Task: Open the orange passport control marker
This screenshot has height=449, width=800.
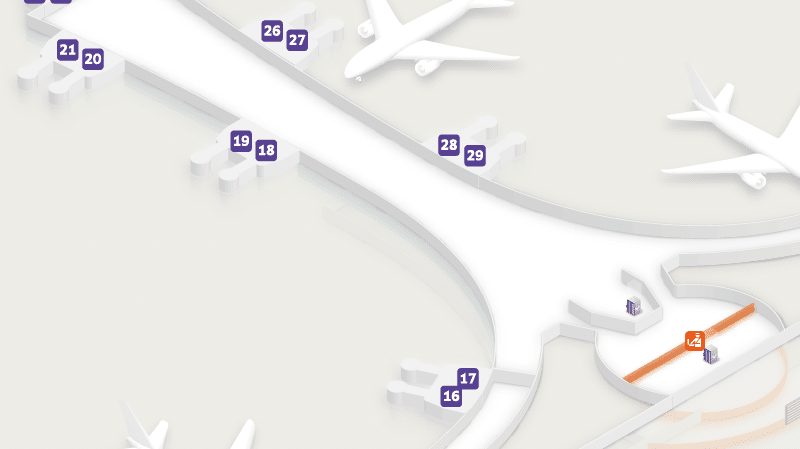Action: tap(694, 340)
